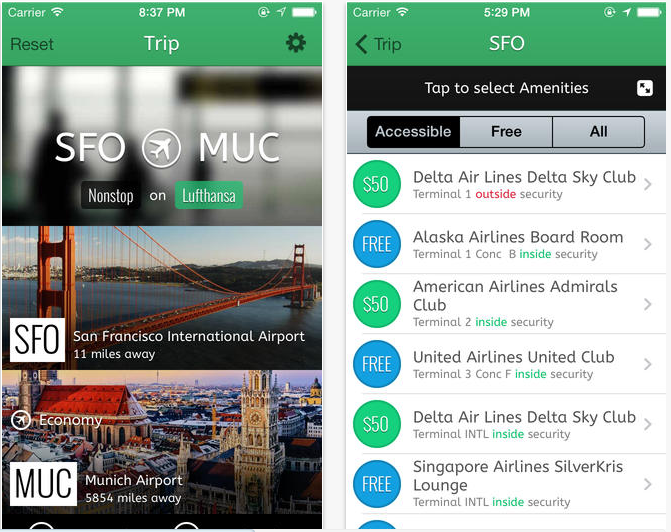The image size is (671, 532).
Task: Tap the Nonstop label
Action: click(x=110, y=195)
